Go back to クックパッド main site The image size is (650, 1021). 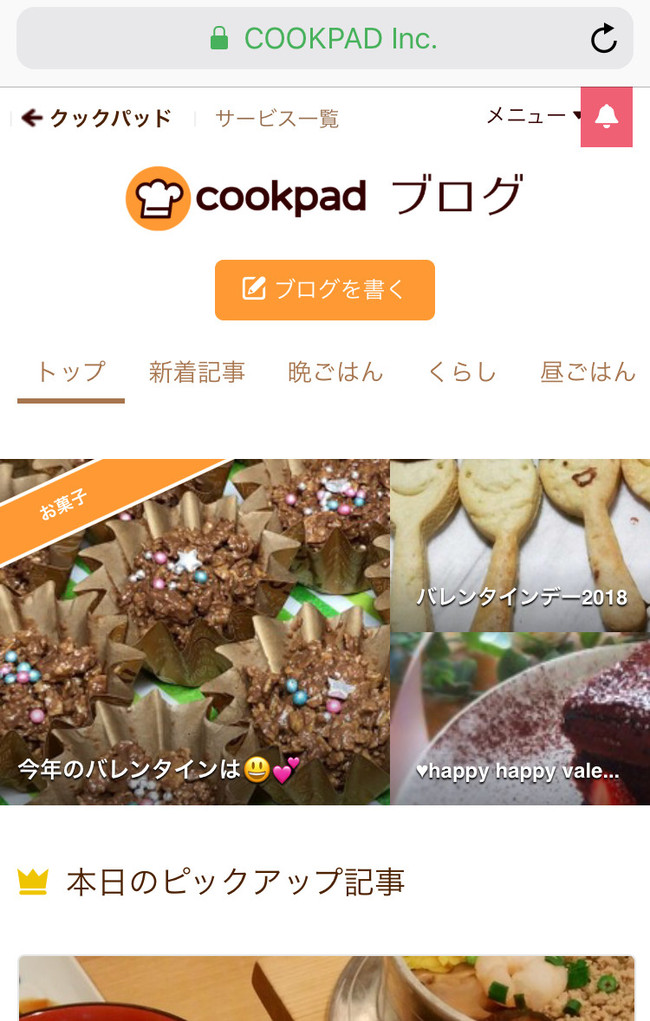[x=97, y=119]
